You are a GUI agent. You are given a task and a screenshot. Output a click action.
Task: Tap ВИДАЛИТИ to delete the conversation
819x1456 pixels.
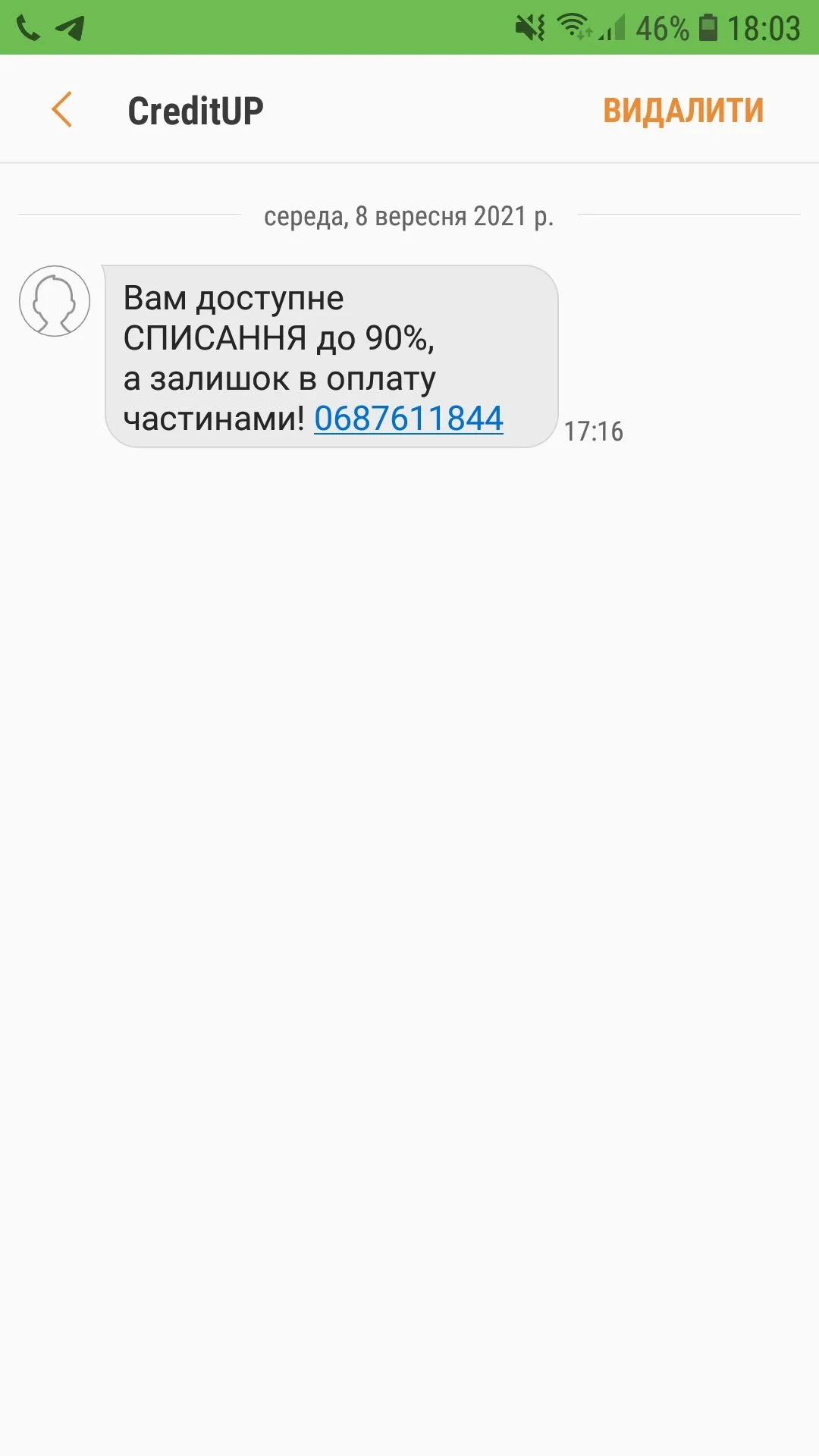[x=682, y=111]
